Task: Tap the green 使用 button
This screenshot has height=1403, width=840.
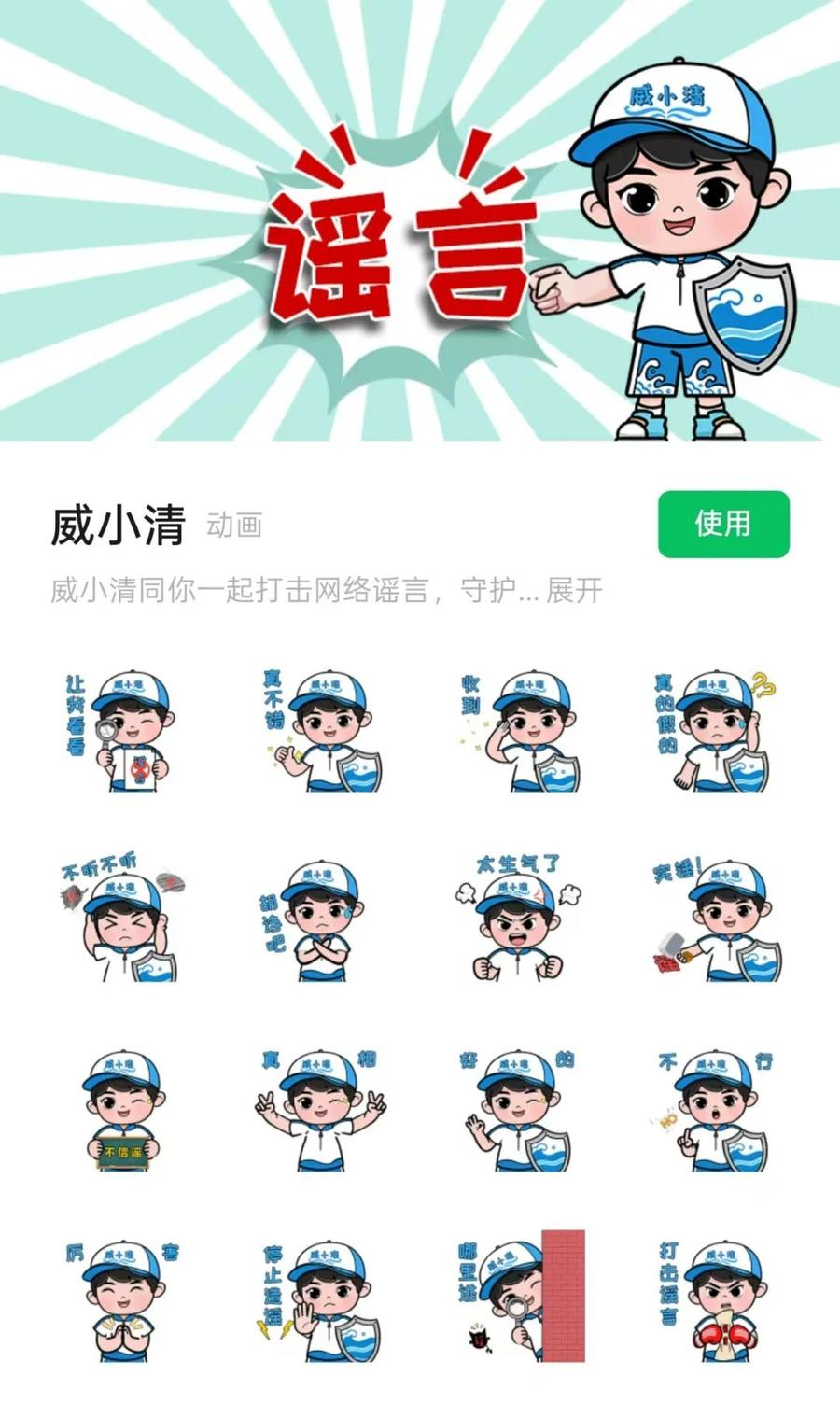Action: click(x=723, y=524)
